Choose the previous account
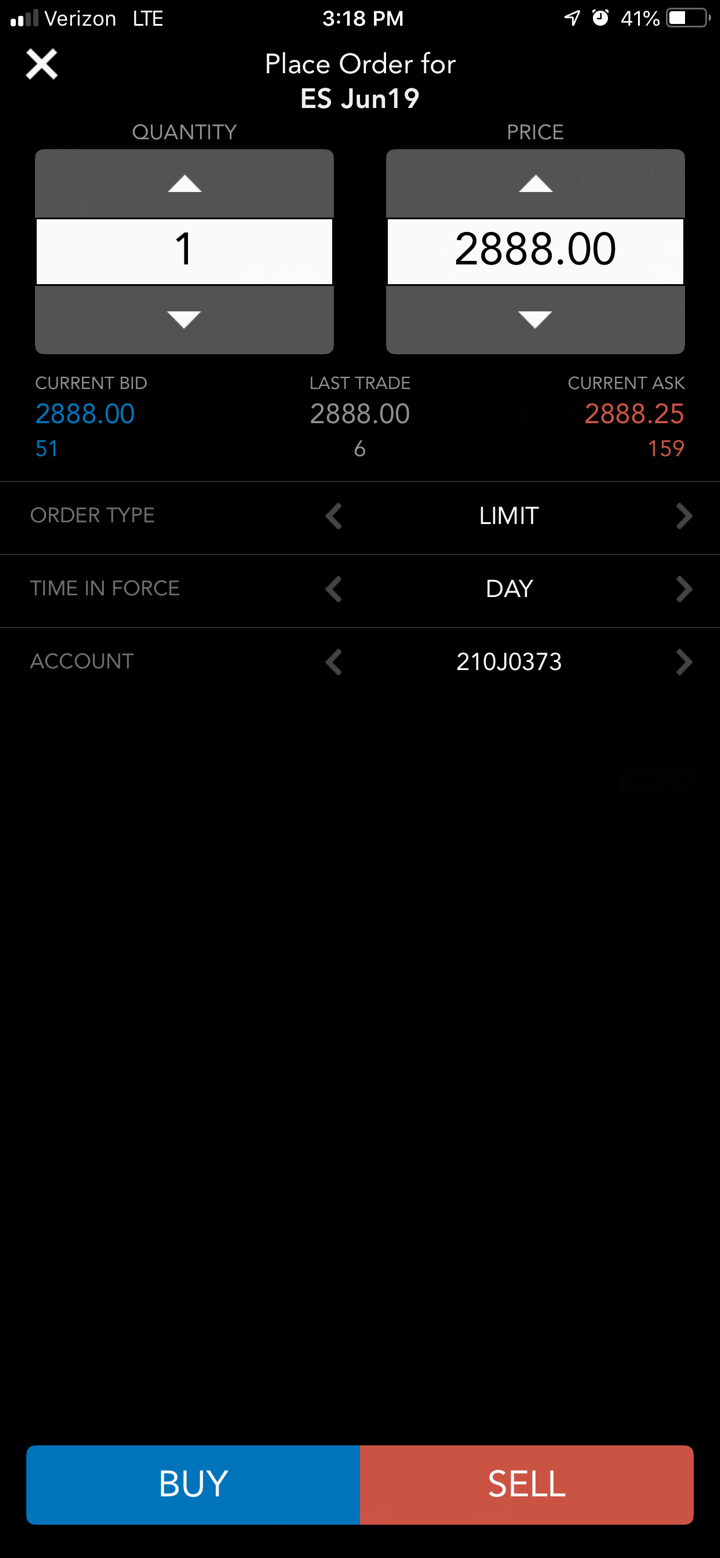The width and height of the screenshot is (720, 1558). point(334,662)
